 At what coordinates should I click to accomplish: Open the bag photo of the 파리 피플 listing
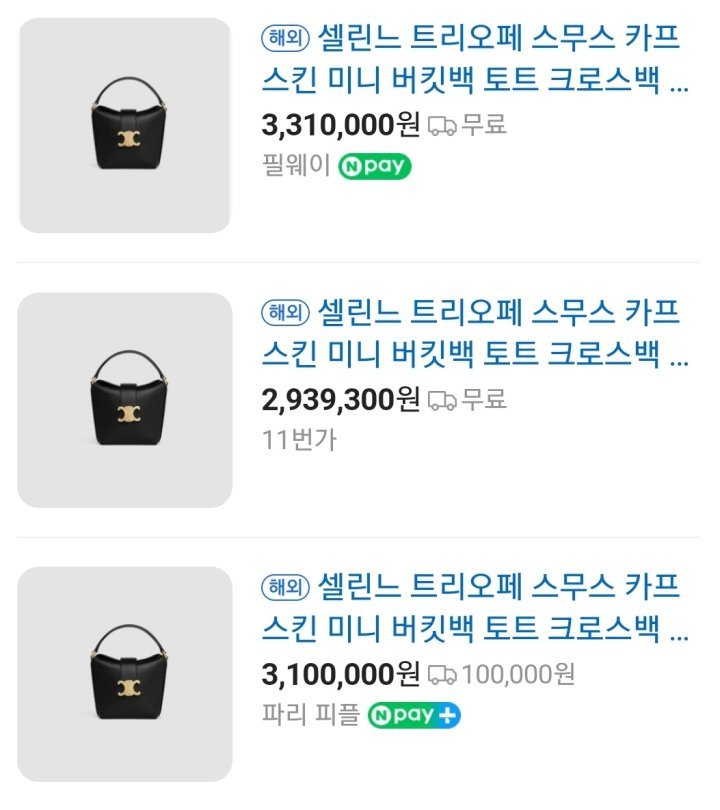click(x=125, y=674)
